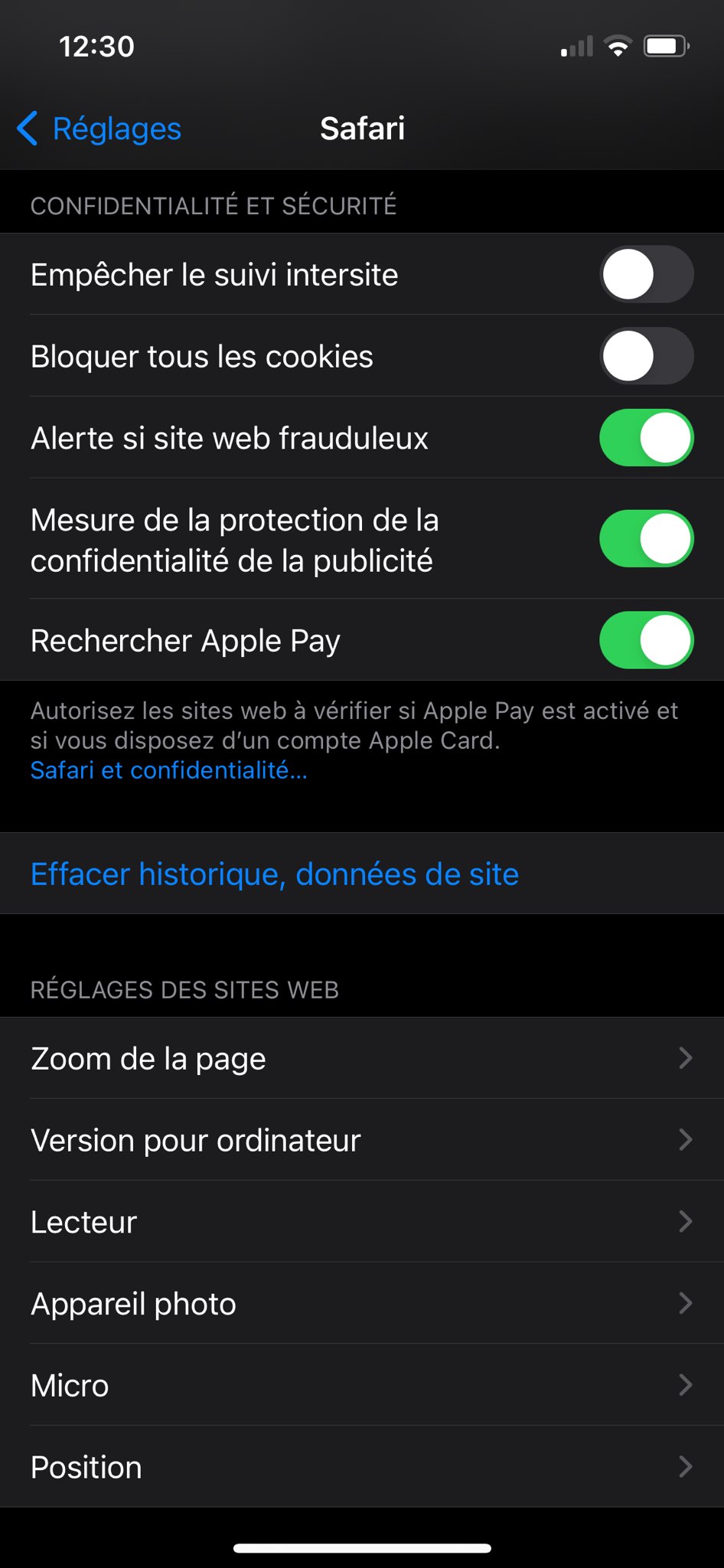Tap the cellular signal bars icon
This screenshot has height=1568, width=724.
[575, 46]
